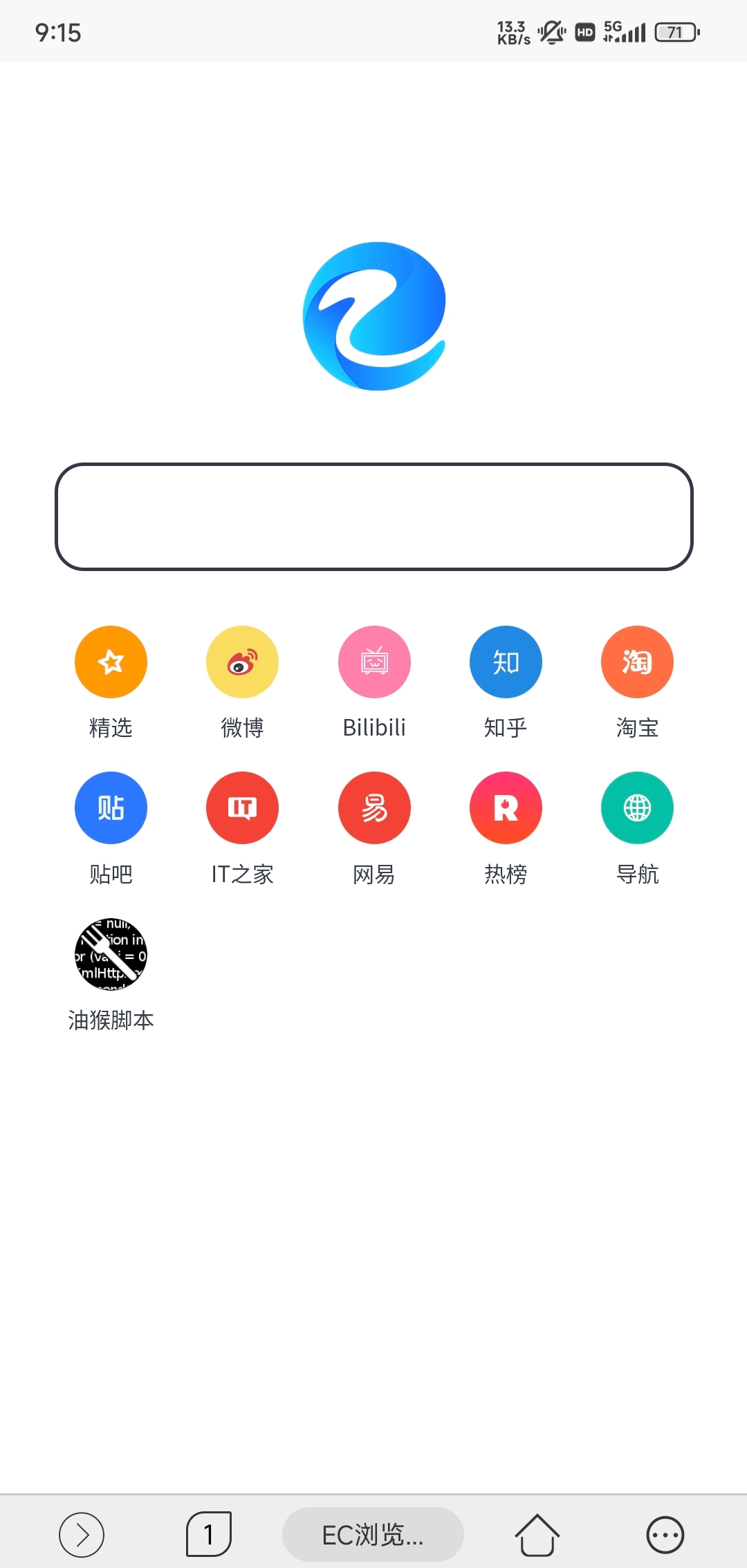Open the tab switcher showing 1

click(208, 1535)
